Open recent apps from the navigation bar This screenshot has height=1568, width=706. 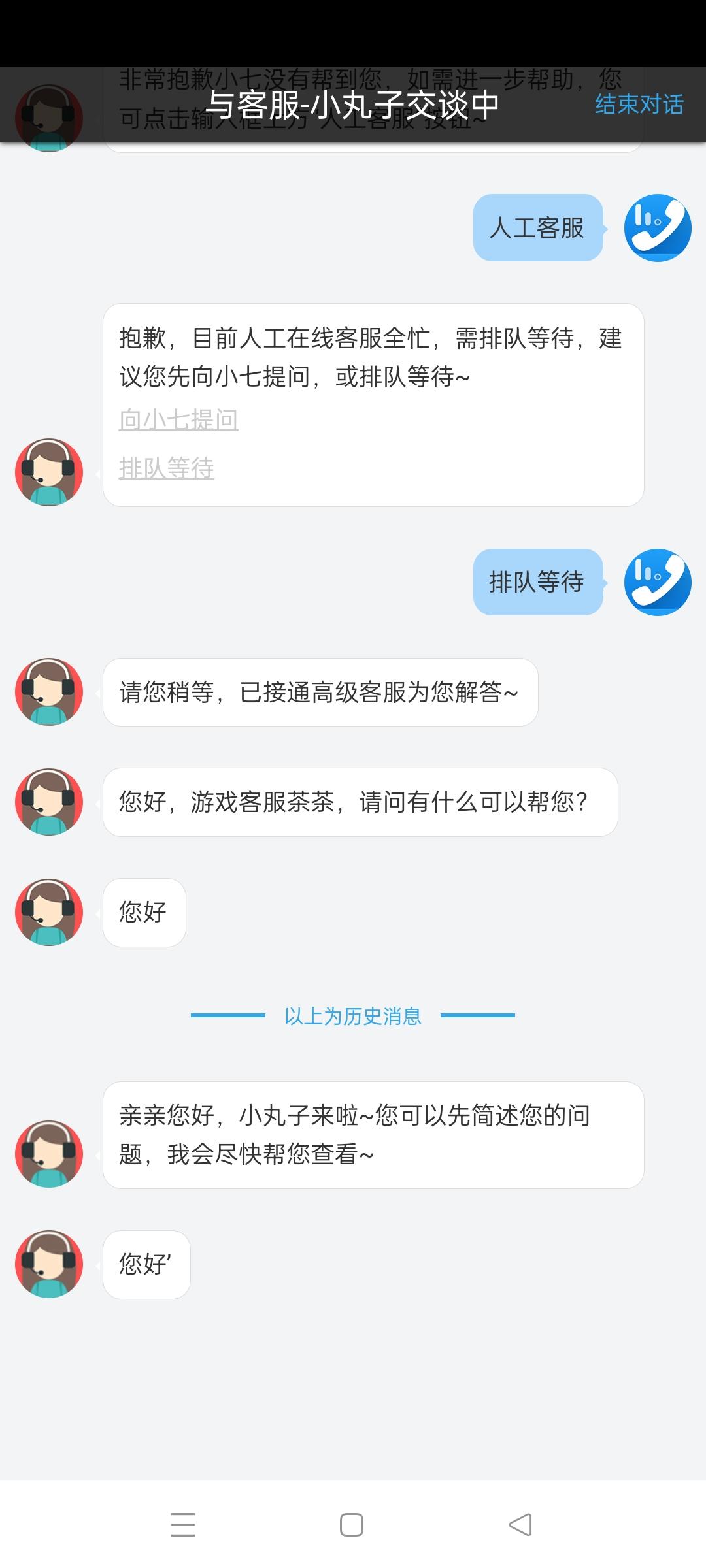184,1524
